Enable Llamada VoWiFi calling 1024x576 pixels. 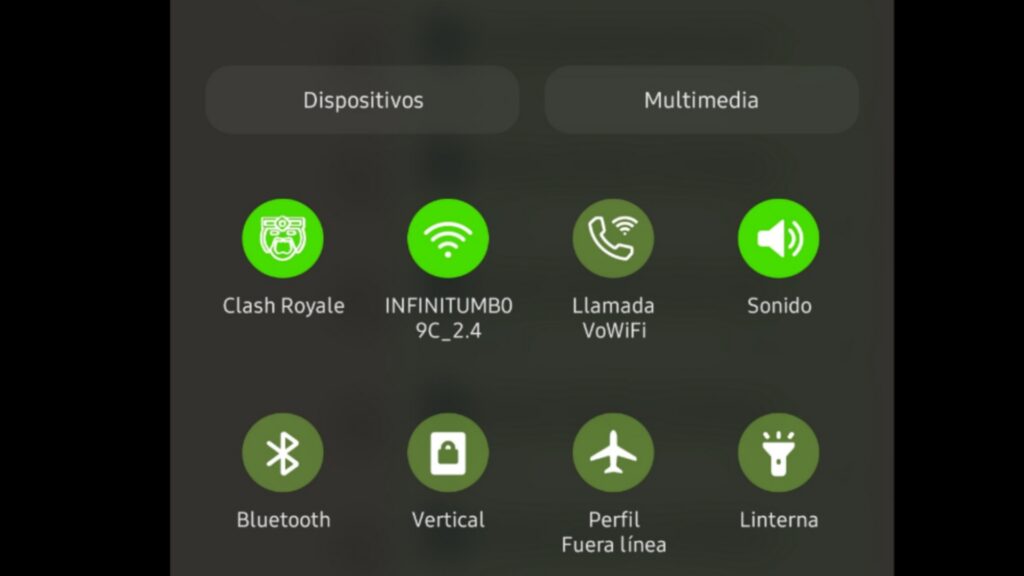click(613, 239)
